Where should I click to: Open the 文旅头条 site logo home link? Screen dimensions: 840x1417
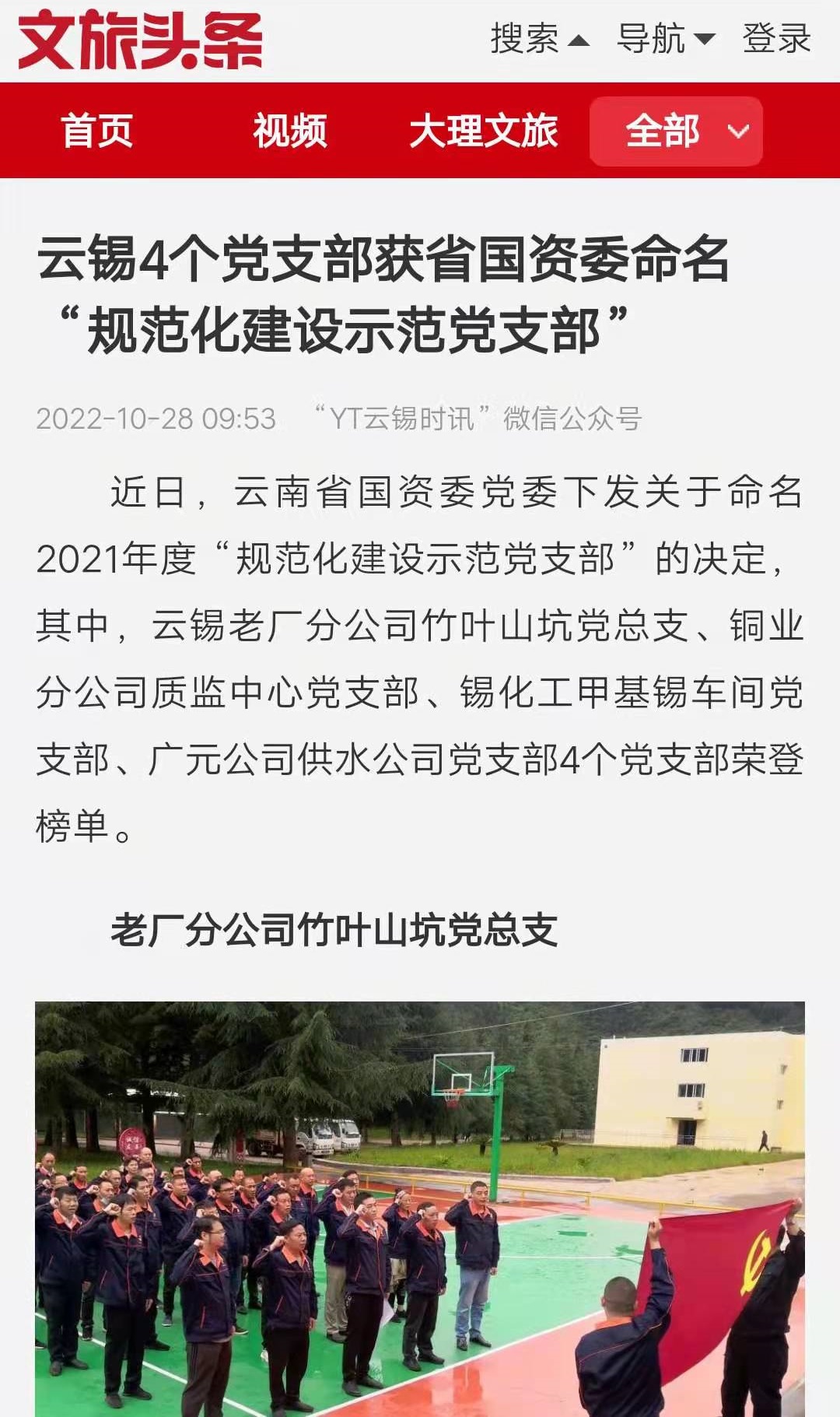pyautogui.click(x=140, y=40)
